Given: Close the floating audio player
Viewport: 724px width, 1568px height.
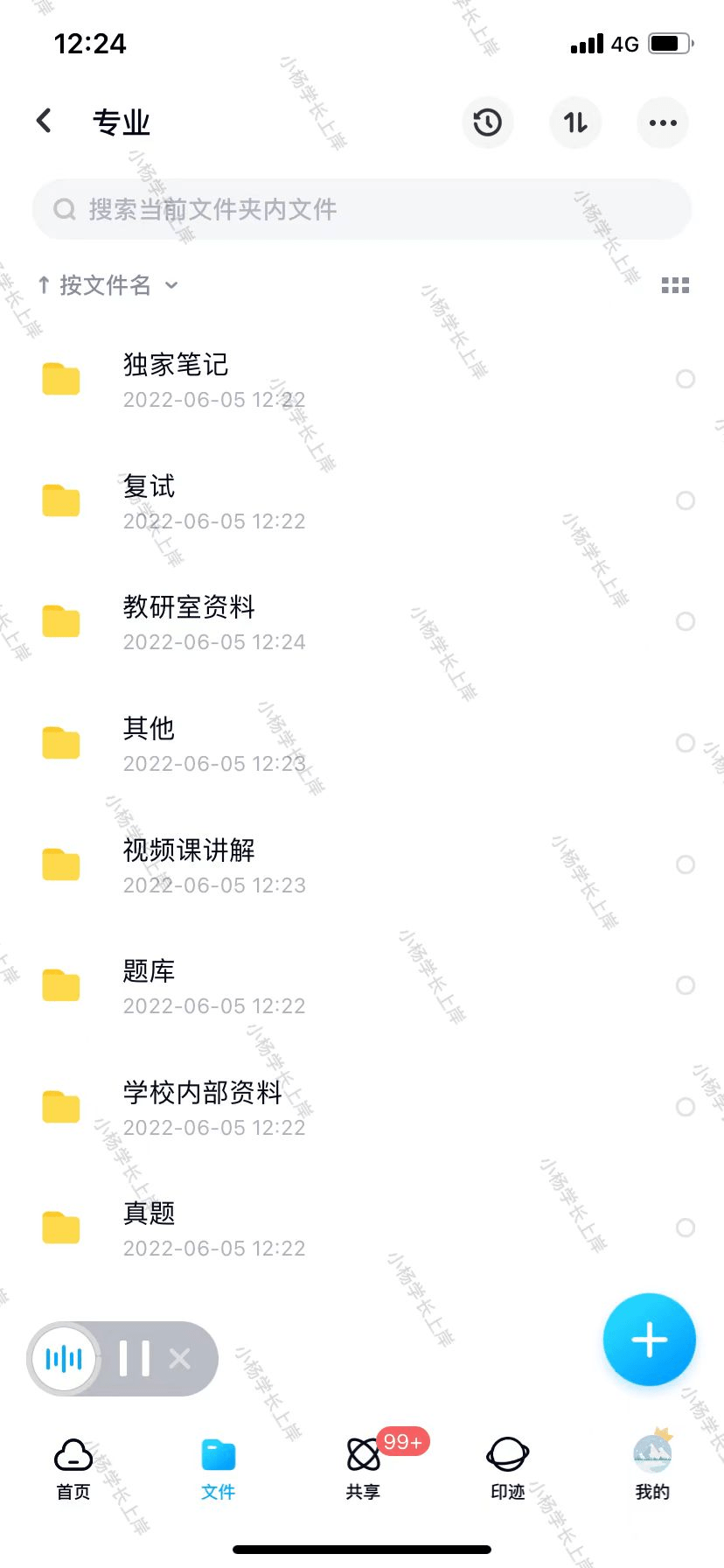Looking at the screenshot, I should point(180,1358).
